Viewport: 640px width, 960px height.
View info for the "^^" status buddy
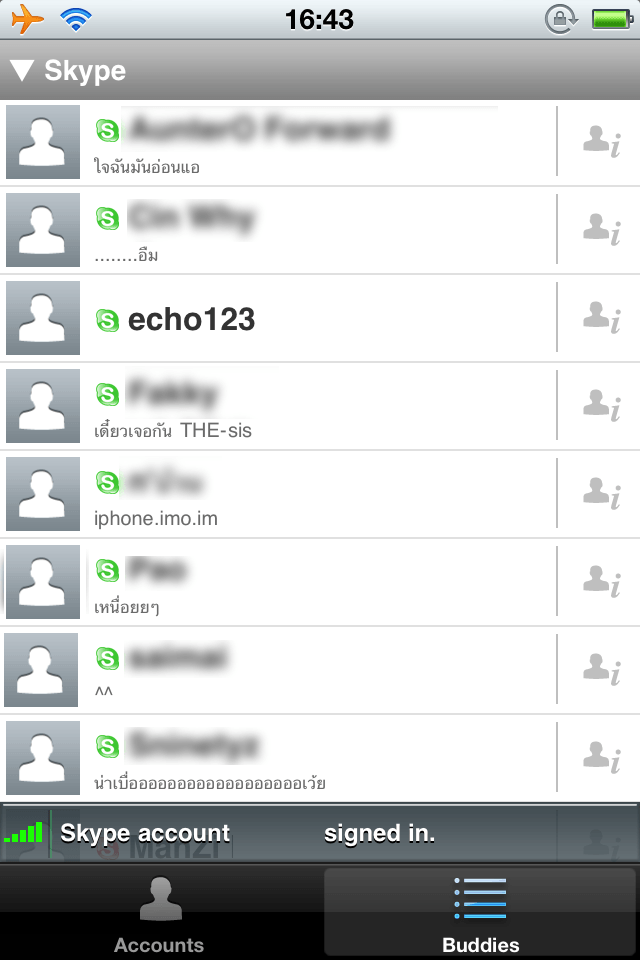(601, 671)
